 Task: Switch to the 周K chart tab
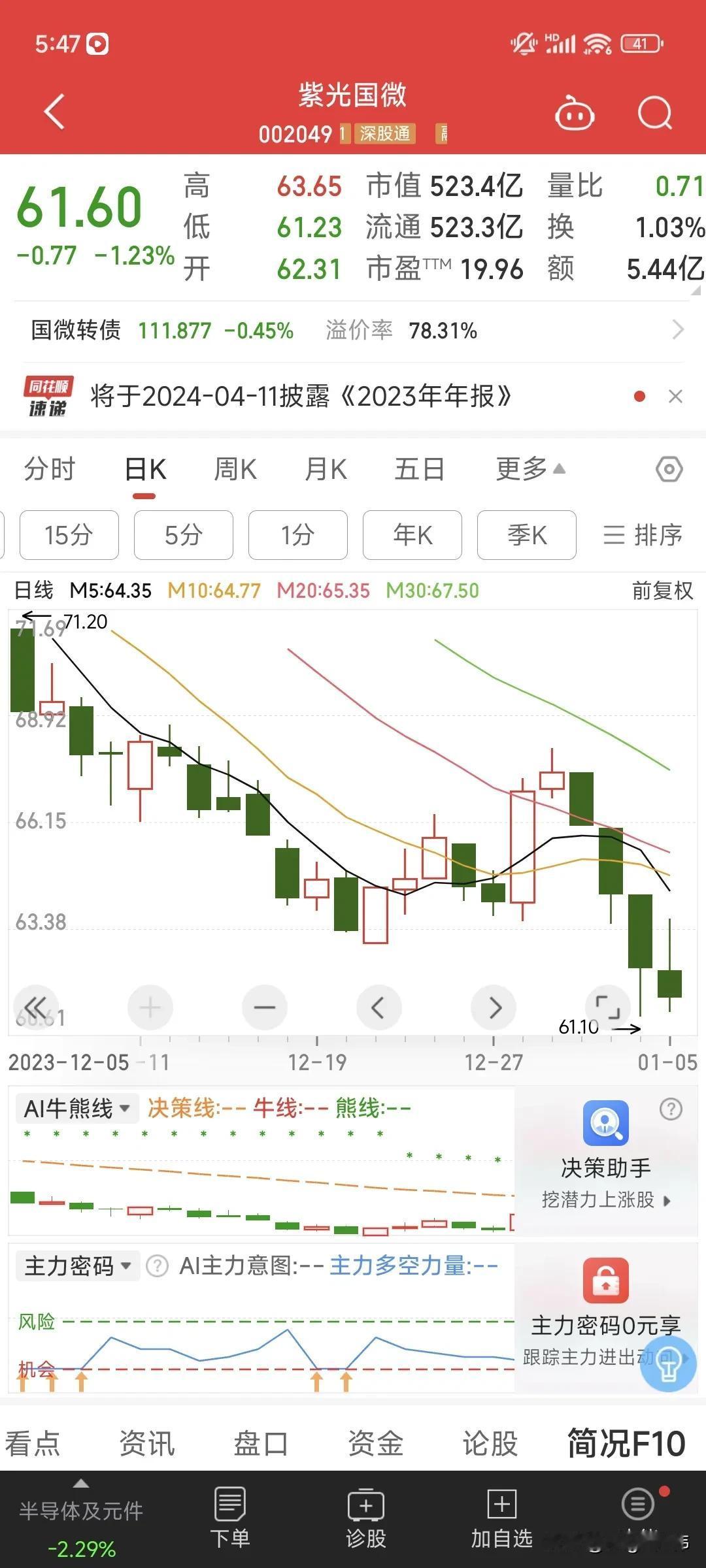235,470
